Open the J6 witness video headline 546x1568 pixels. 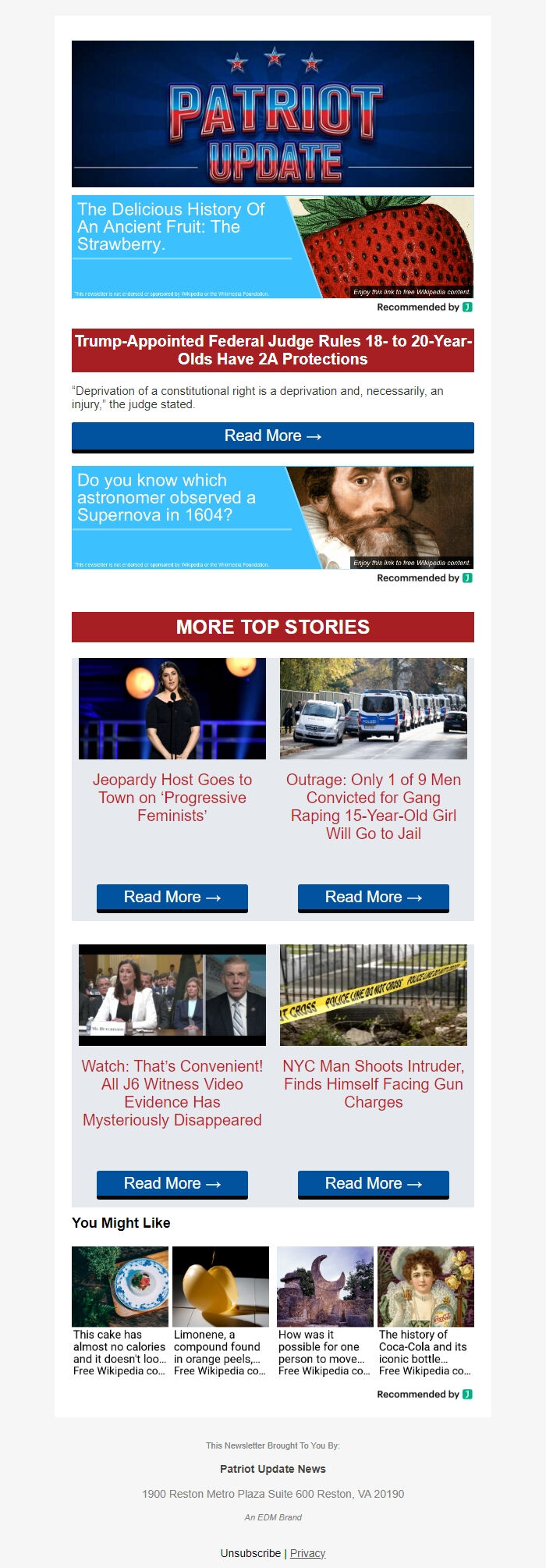[172, 1093]
